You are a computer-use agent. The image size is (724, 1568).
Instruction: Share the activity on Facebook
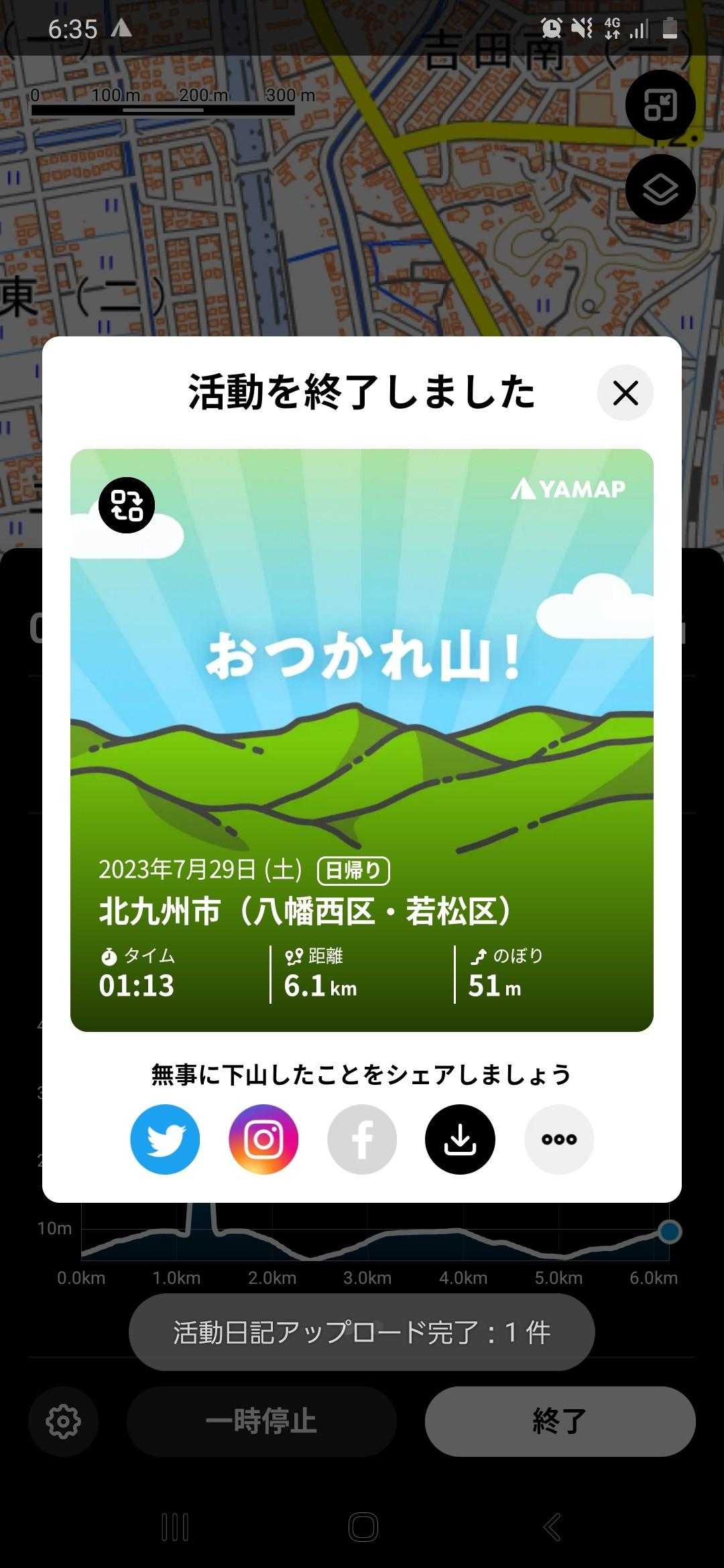pos(362,1139)
